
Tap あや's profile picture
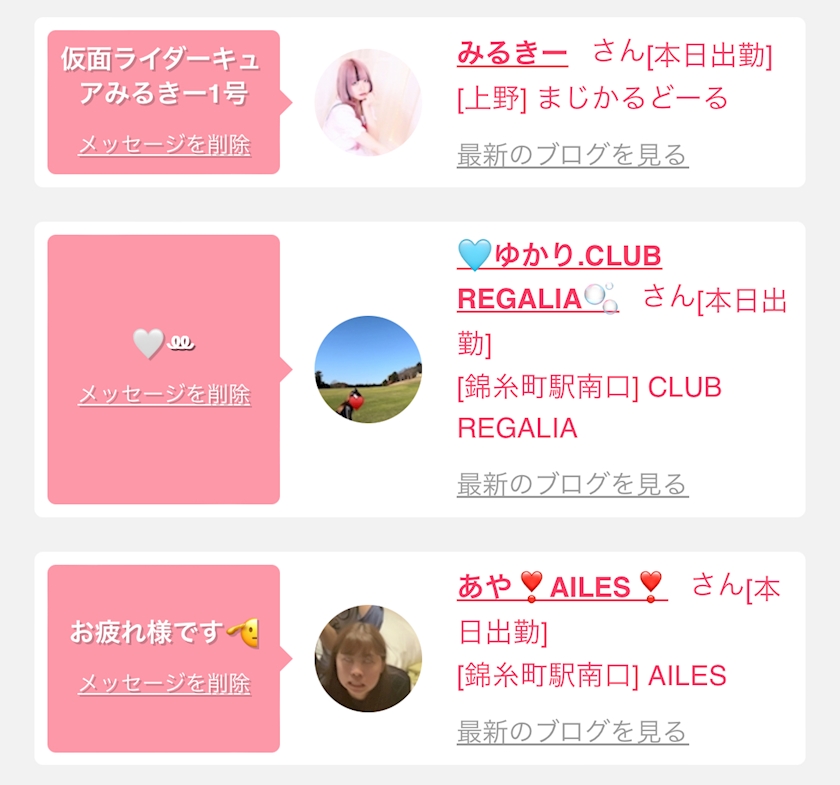click(x=368, y=658)
